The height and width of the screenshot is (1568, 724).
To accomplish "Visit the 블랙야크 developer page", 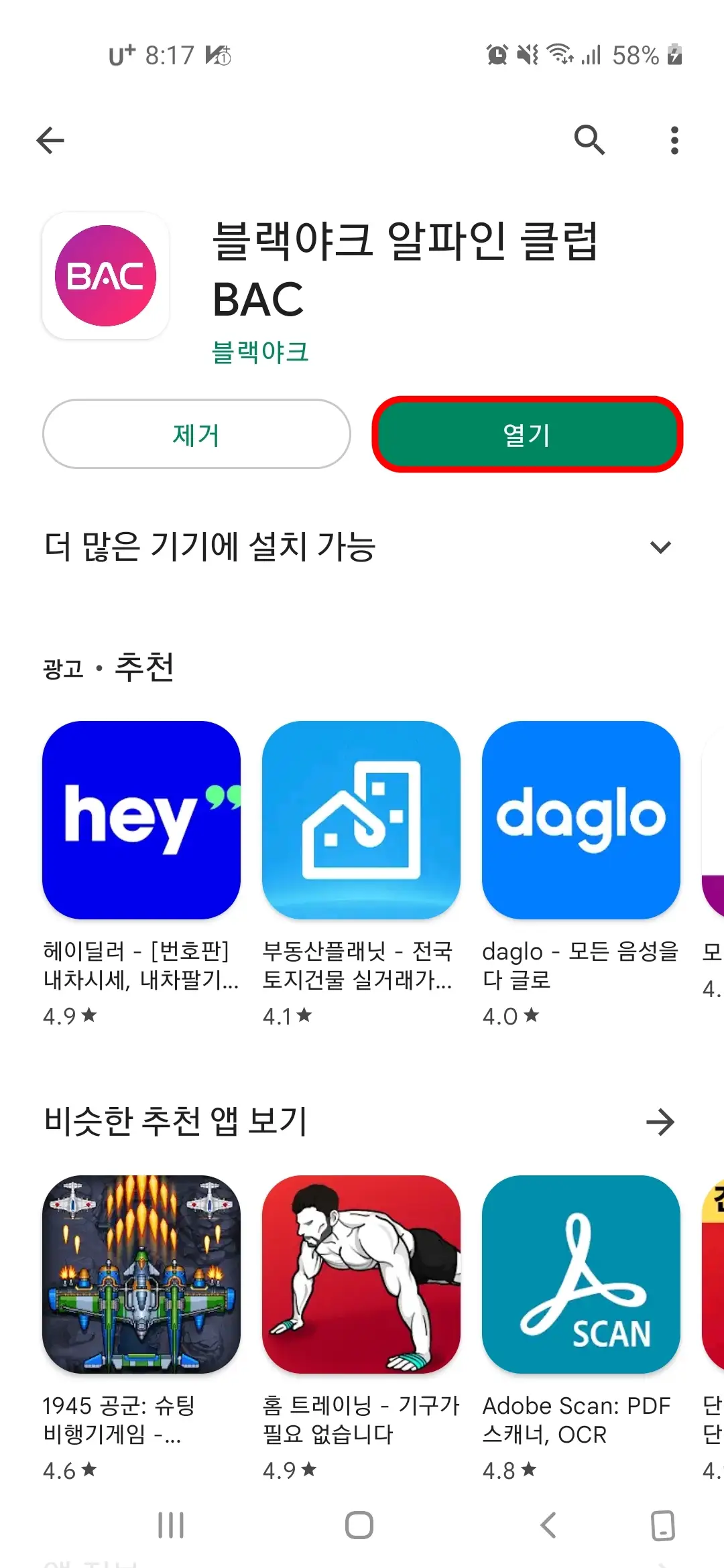I will click(260, 351).
